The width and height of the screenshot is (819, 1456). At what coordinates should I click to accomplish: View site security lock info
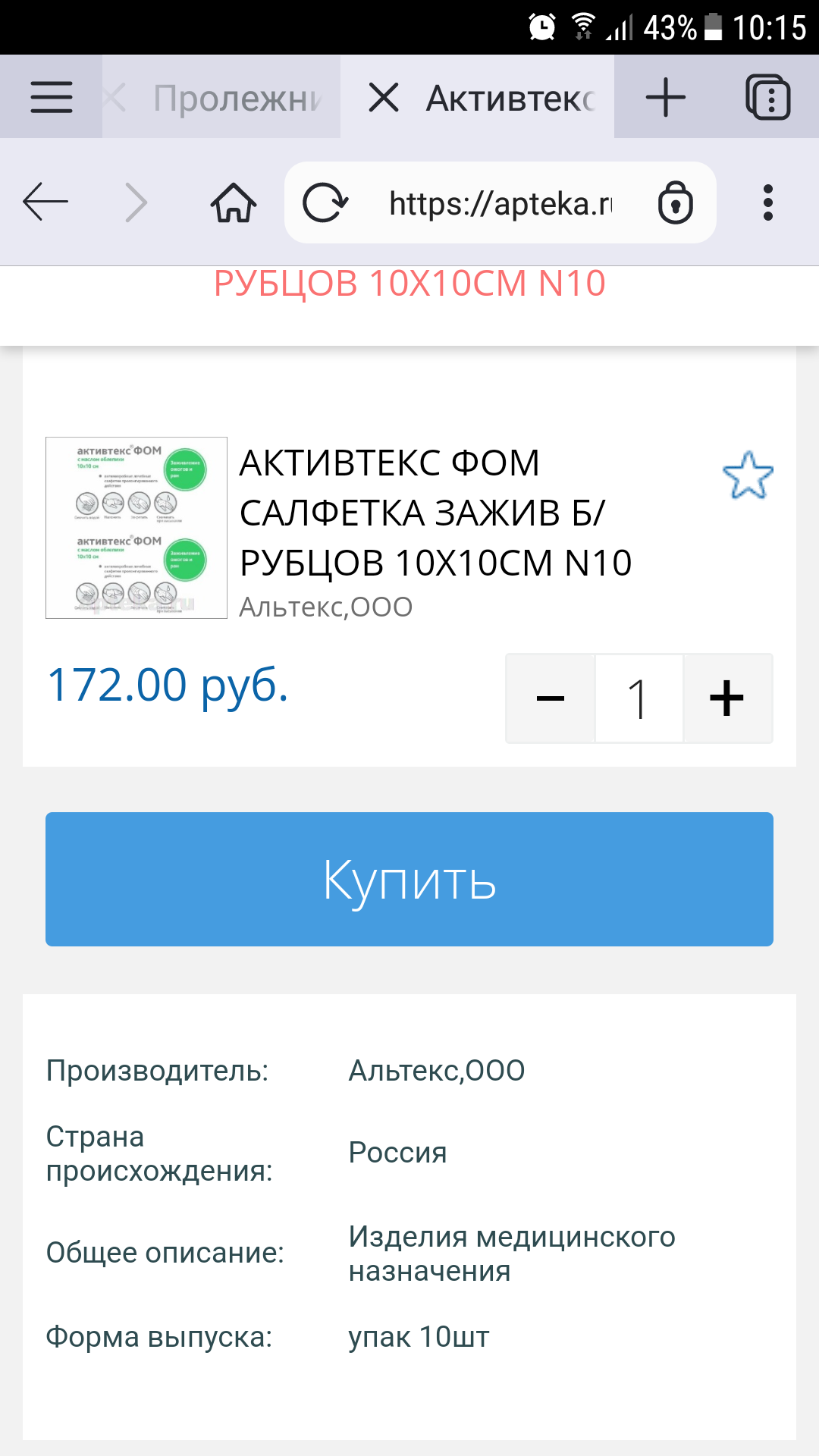point(675,202)
